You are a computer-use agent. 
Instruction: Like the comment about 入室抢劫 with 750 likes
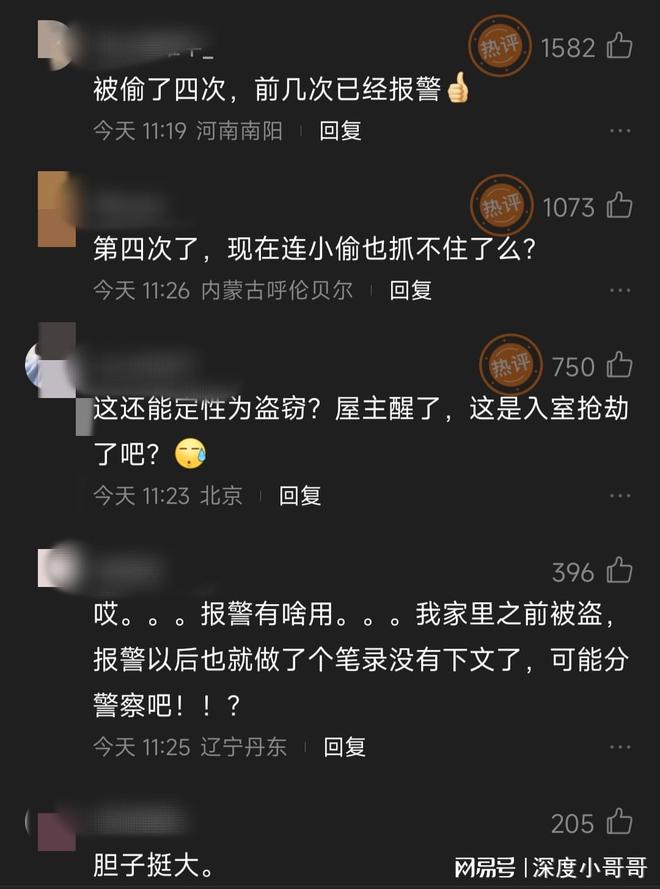click(x=619, y=366)
